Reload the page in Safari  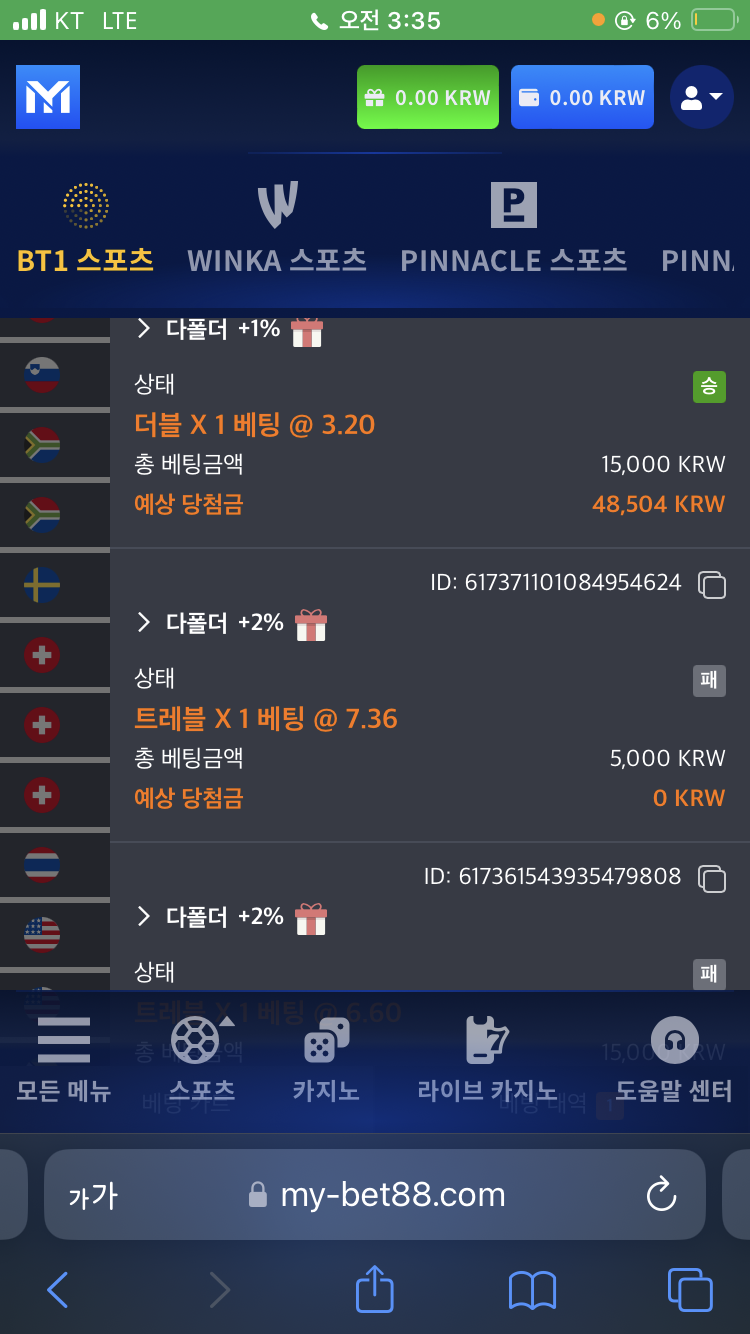(661, 1194)
